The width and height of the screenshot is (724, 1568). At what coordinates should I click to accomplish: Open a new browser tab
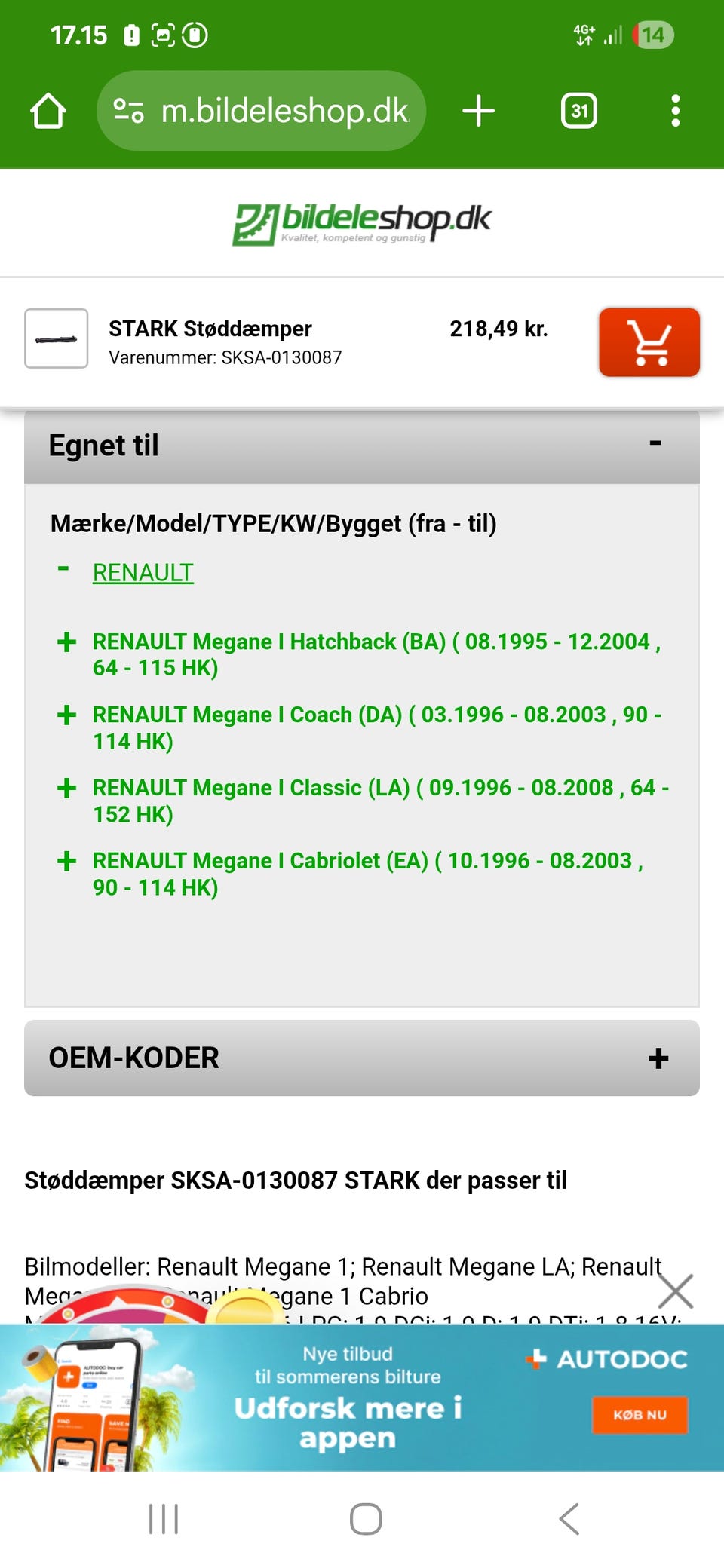(478, 111)
